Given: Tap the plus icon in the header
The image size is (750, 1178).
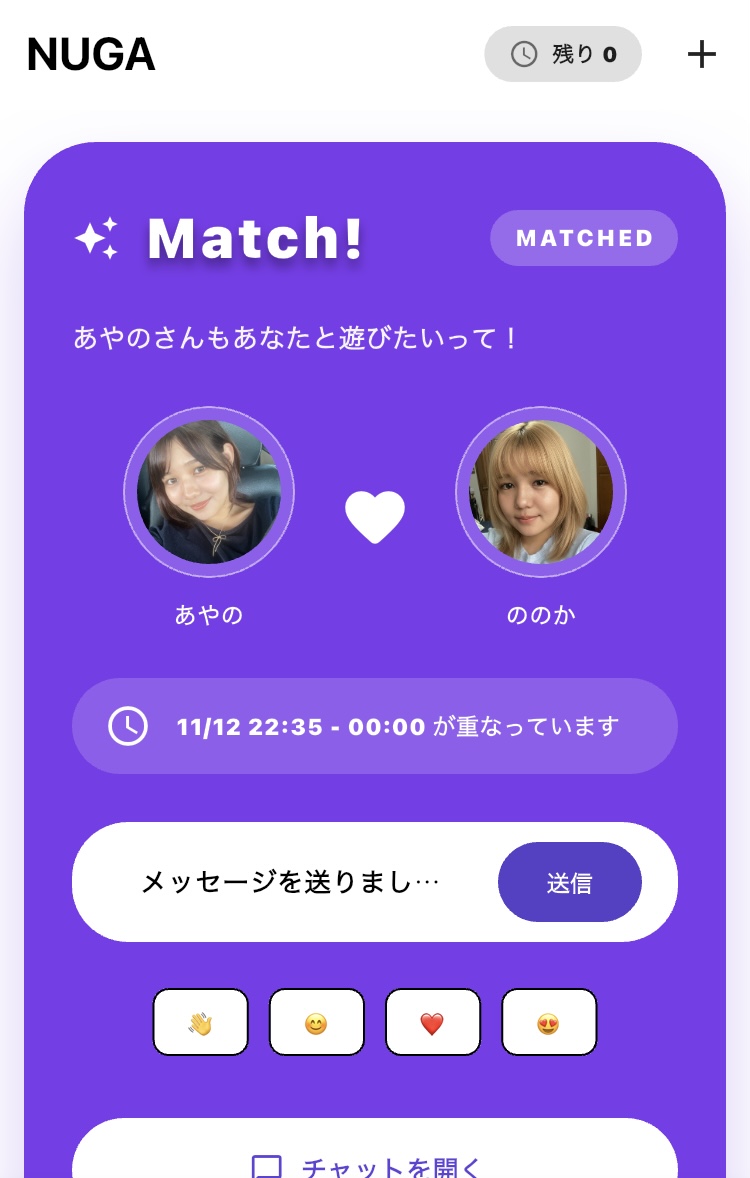Looking at the screenshot, I should coord(702,54).
